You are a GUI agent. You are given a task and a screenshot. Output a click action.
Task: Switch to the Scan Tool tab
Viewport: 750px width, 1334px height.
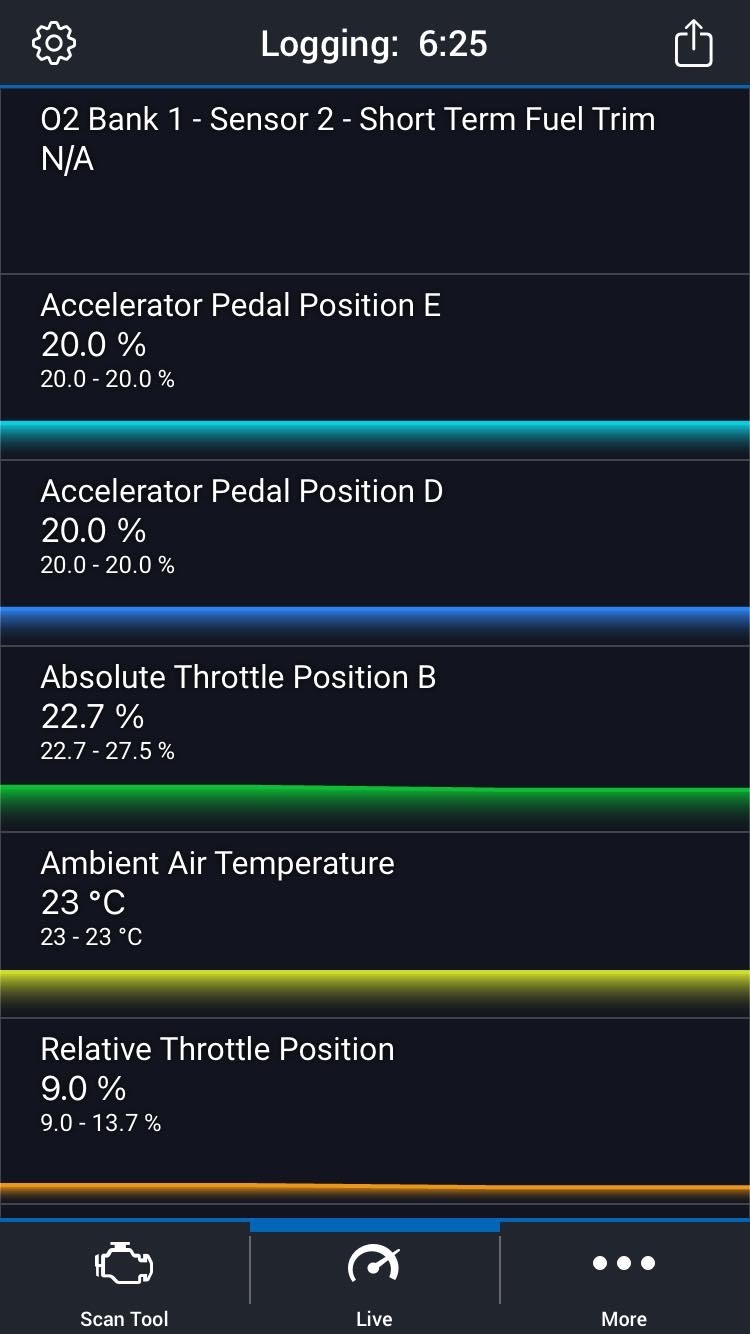124,1280
